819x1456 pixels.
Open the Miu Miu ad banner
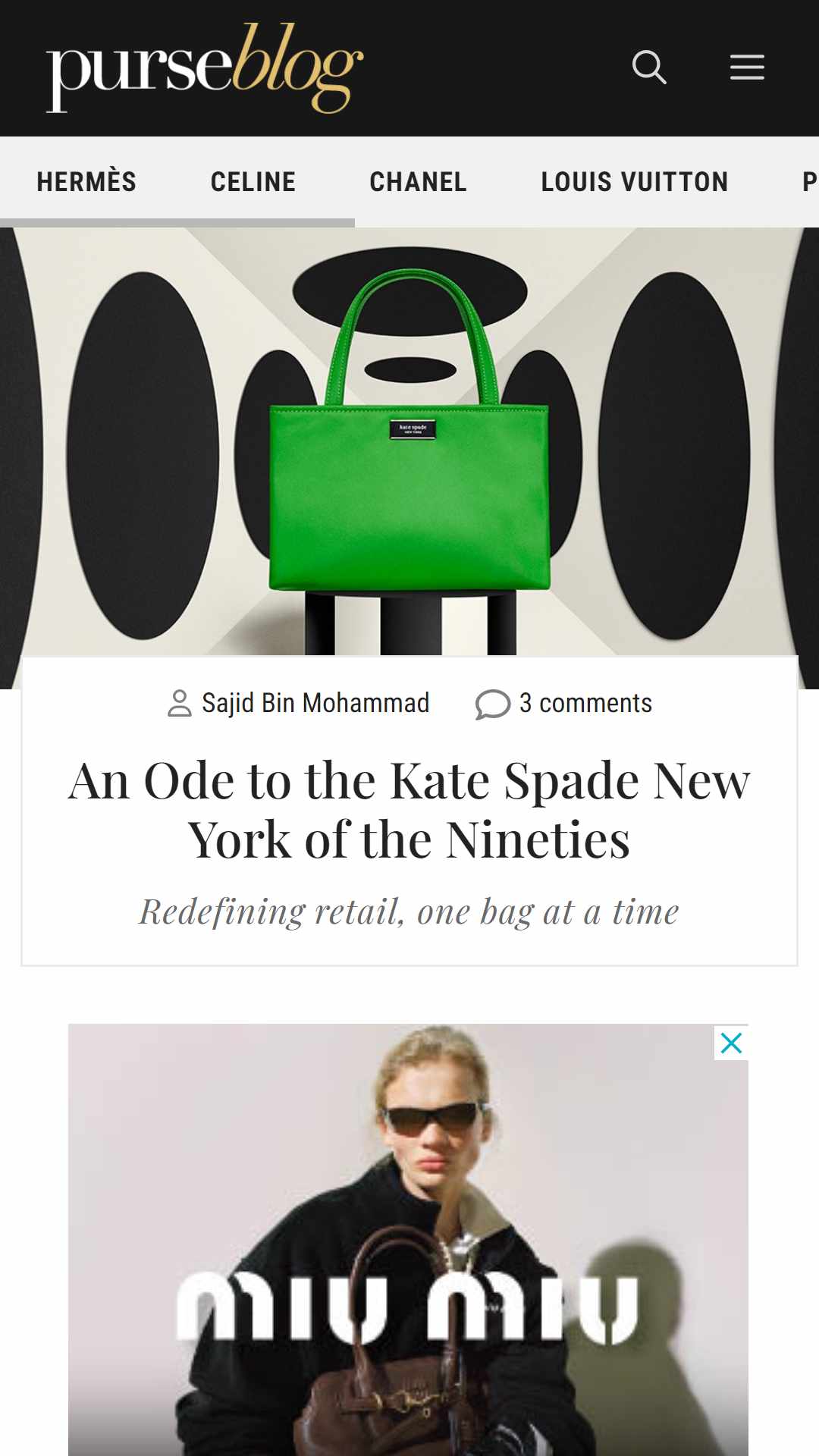(x=408, y=1240)
